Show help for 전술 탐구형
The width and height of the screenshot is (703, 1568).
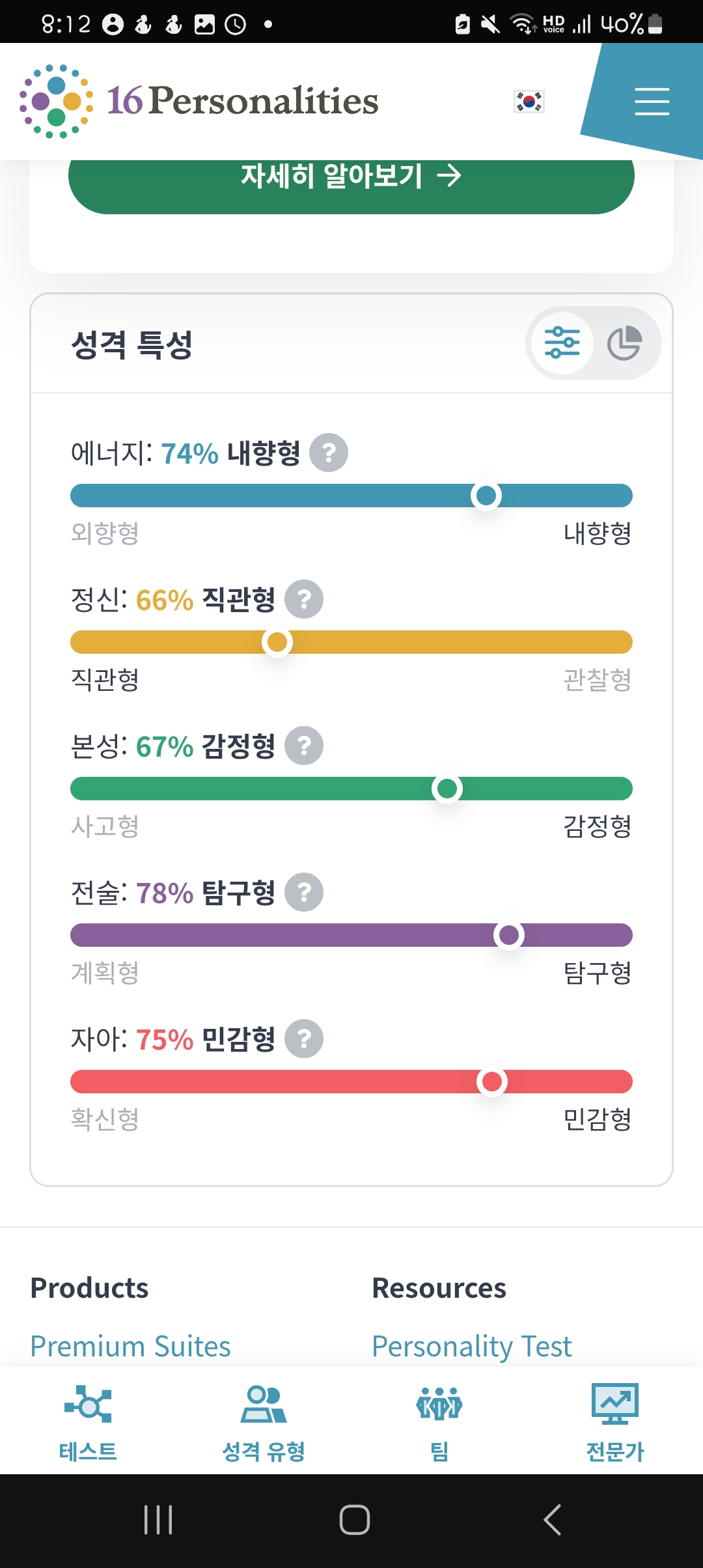(304, 892)
